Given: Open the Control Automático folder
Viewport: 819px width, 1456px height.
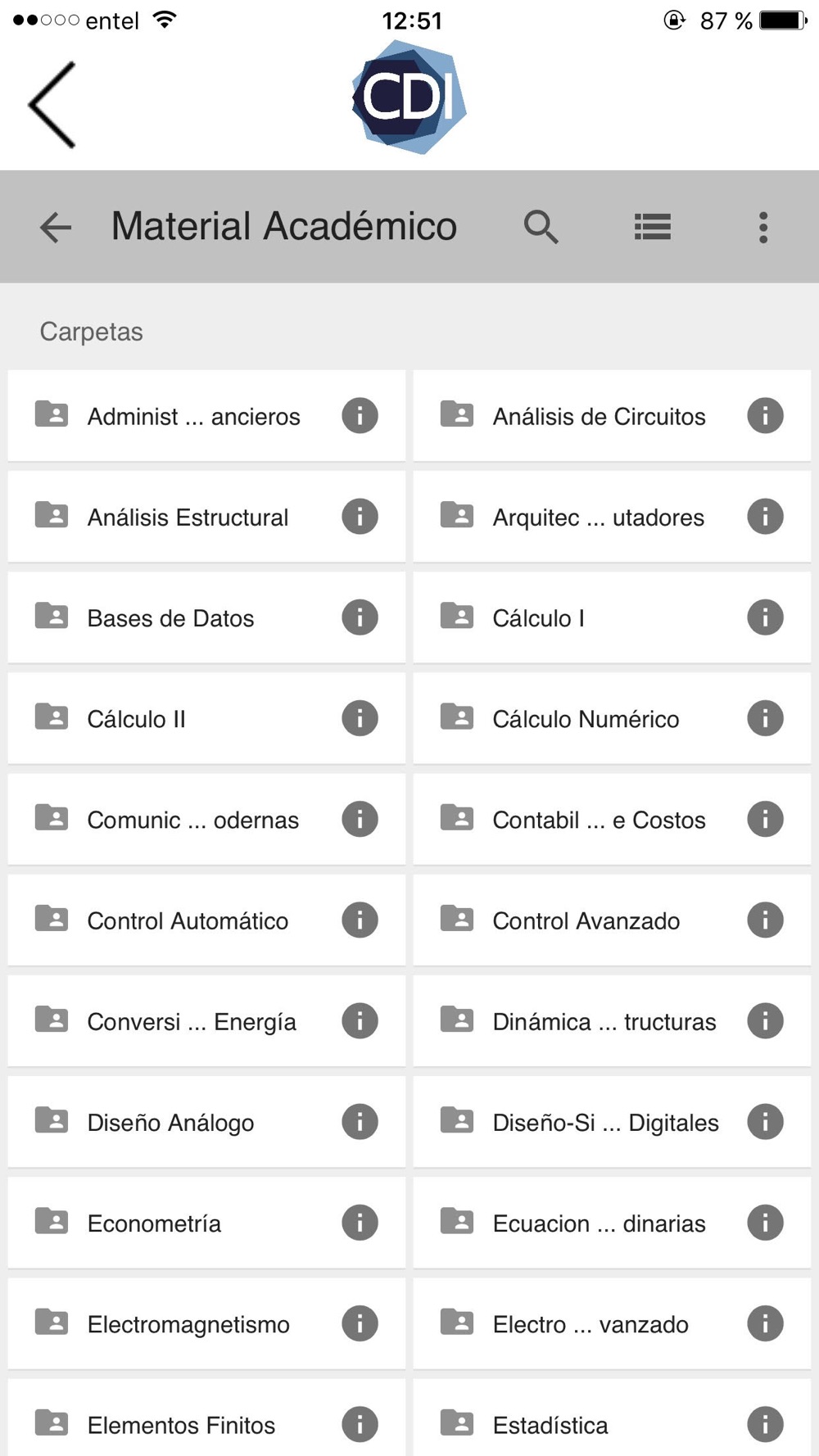Looking at the screenshot, I should click(x=206, y=920).
